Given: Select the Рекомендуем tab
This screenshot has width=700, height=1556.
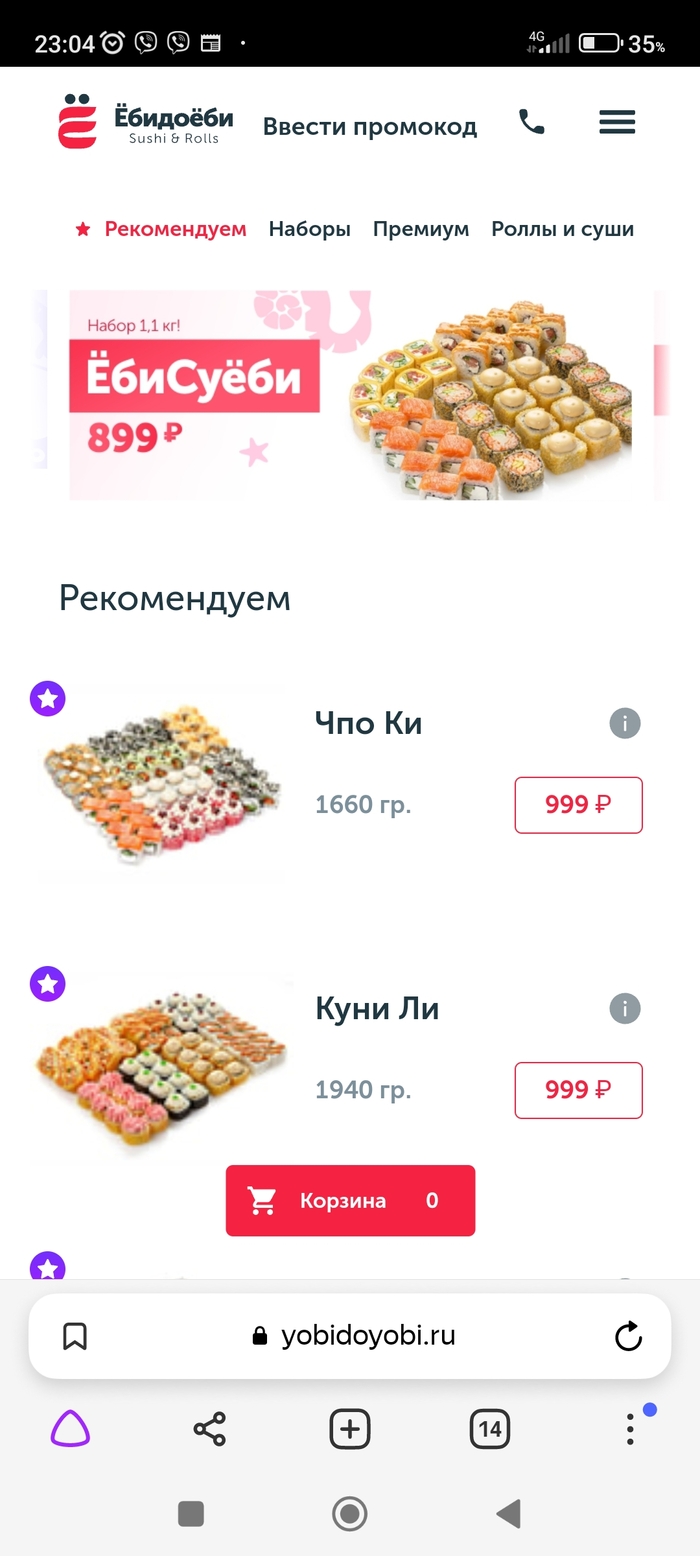Looking at the screenshot, I should pyautogui.click(x=174, y=229).
